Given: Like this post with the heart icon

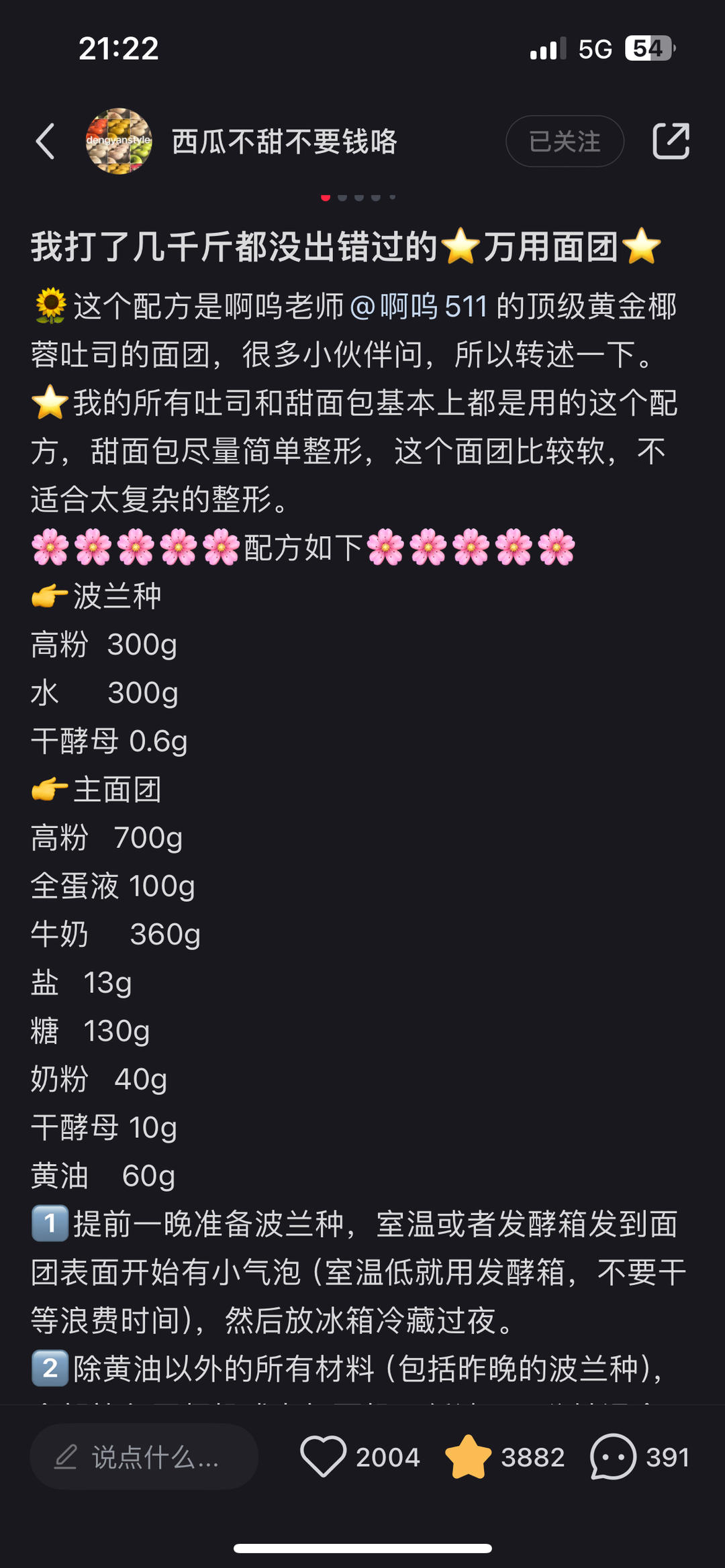Looking at the screenshot, I should click(323, 1457).
